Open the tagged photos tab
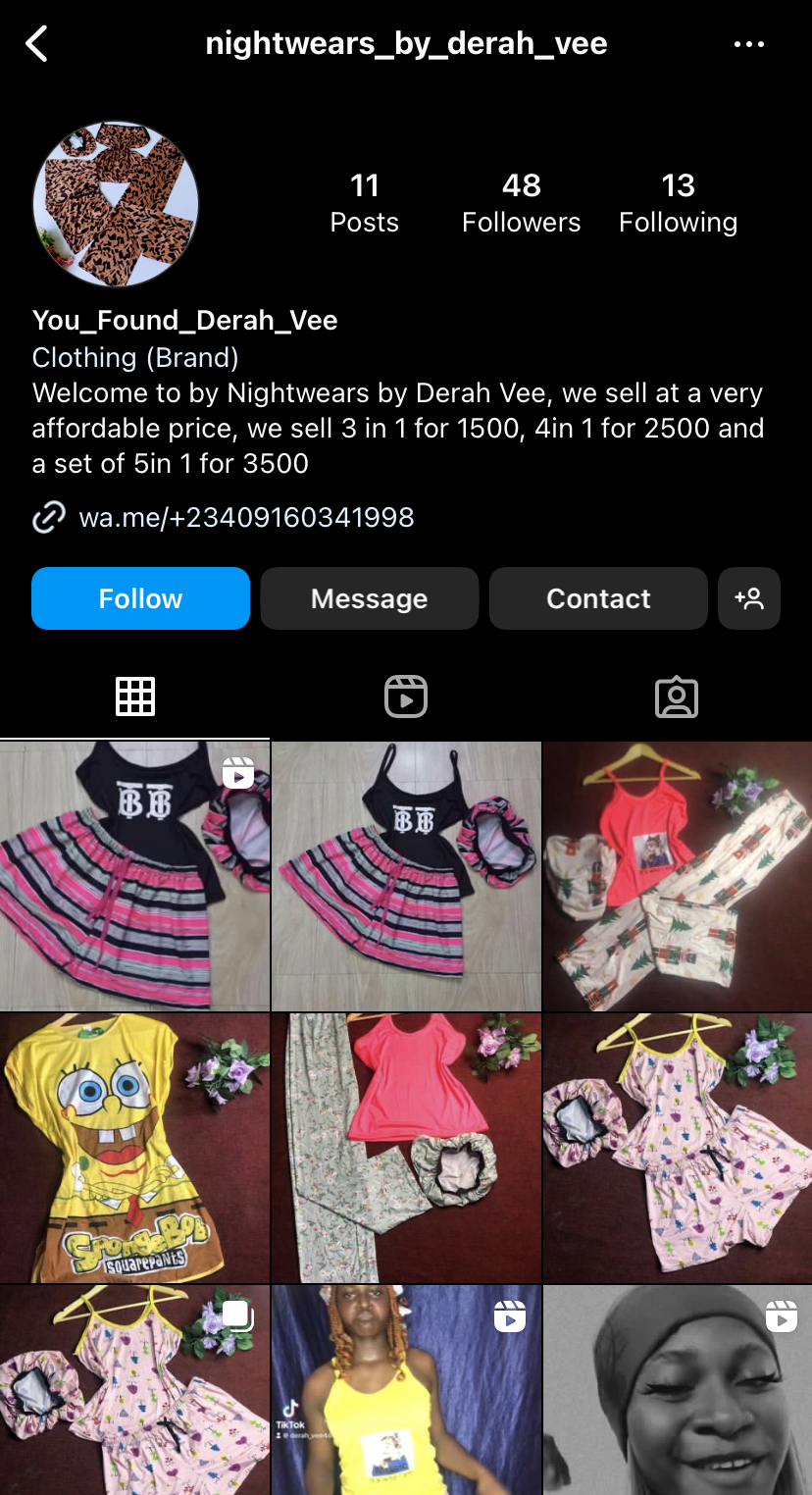Screen dimensions: 812x1495 coord(677,696)
